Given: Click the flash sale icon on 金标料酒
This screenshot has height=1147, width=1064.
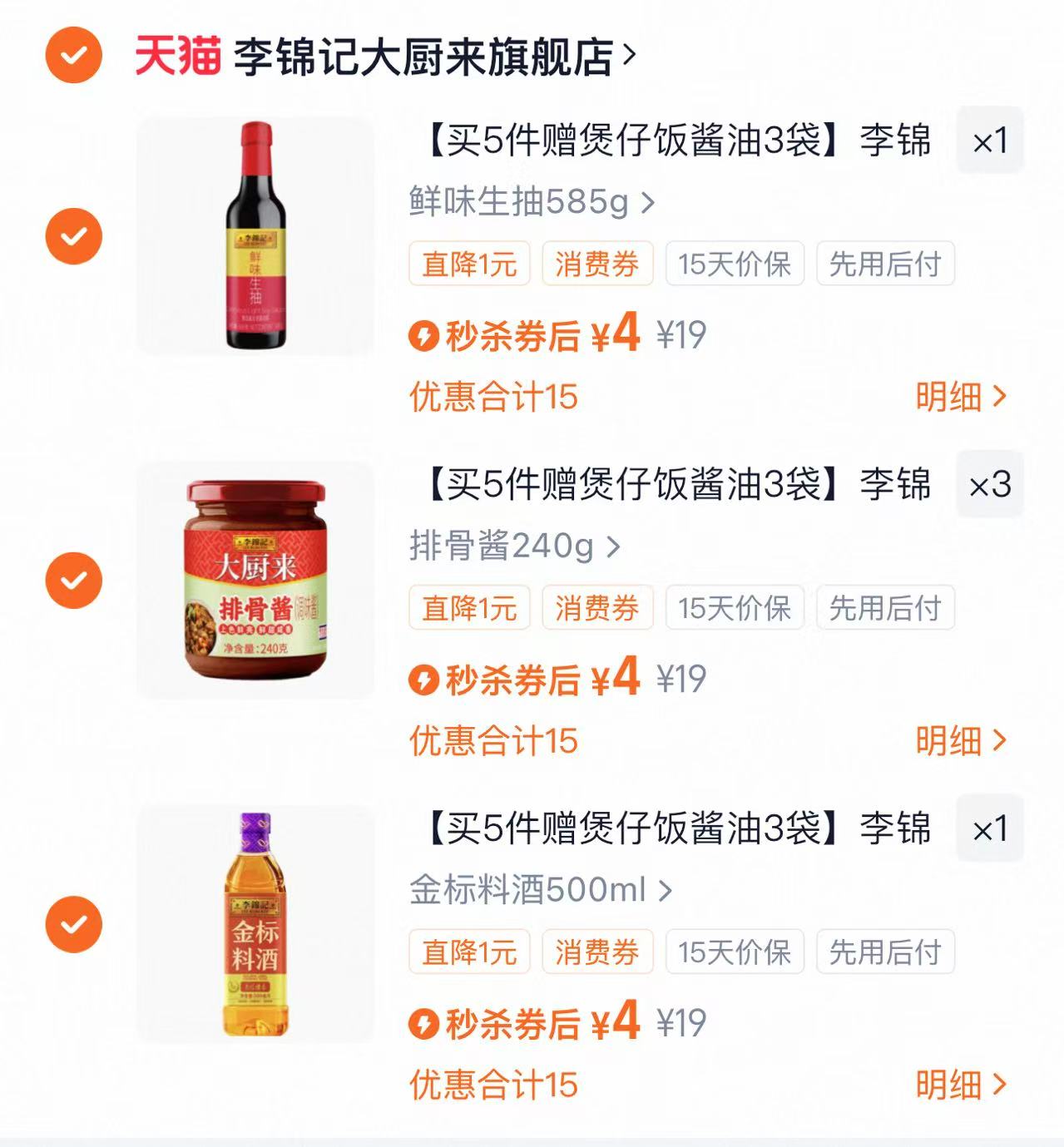Looking at the screenshot, I should [x=425, y=1024].
